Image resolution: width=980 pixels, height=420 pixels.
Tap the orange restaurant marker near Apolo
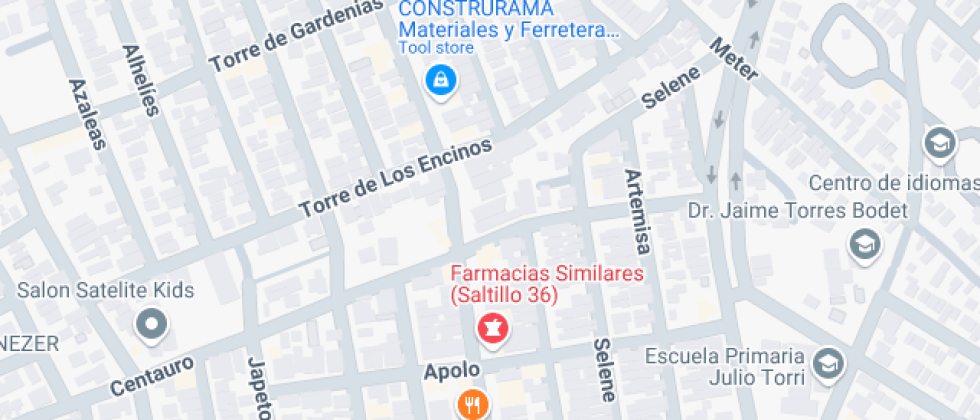click(472, 405)
